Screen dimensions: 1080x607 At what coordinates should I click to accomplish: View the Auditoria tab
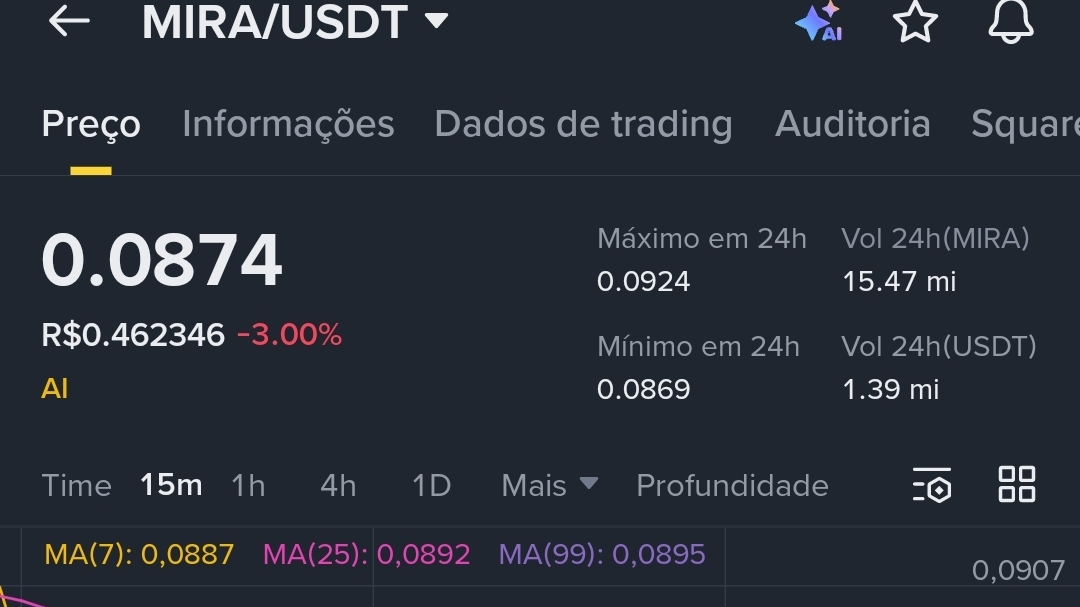coord(852,124)
